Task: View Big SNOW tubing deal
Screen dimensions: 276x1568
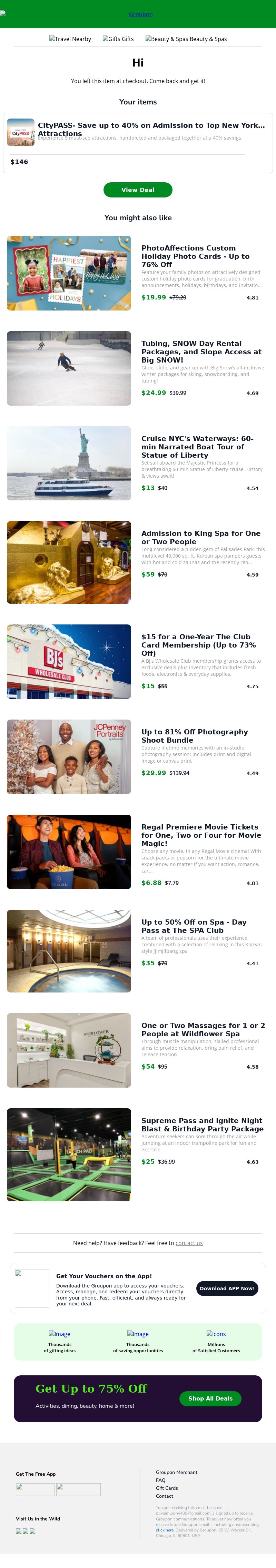Action: tap(201, 351)
